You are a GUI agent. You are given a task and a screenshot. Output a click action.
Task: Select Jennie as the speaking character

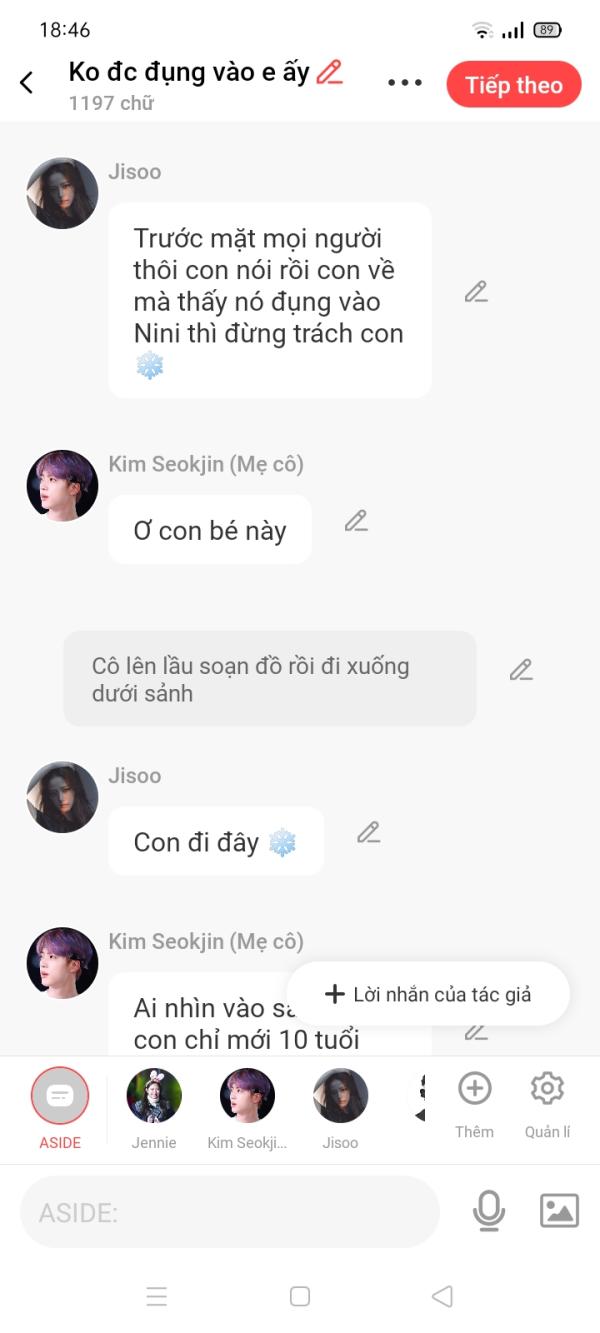(x=154, y=1098)
